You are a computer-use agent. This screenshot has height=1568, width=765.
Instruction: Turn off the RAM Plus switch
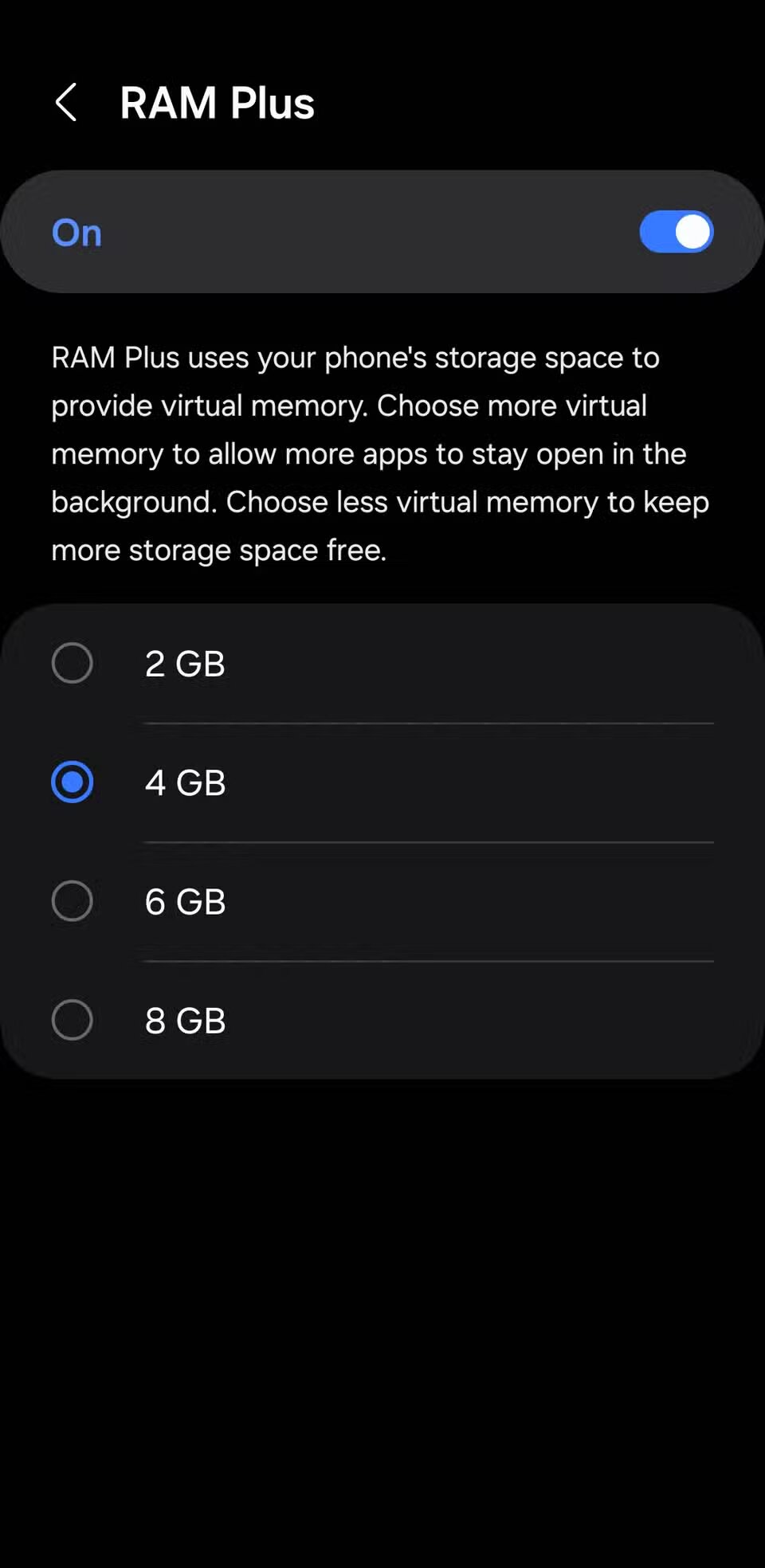pyautogui.click(x=676, y=232)
